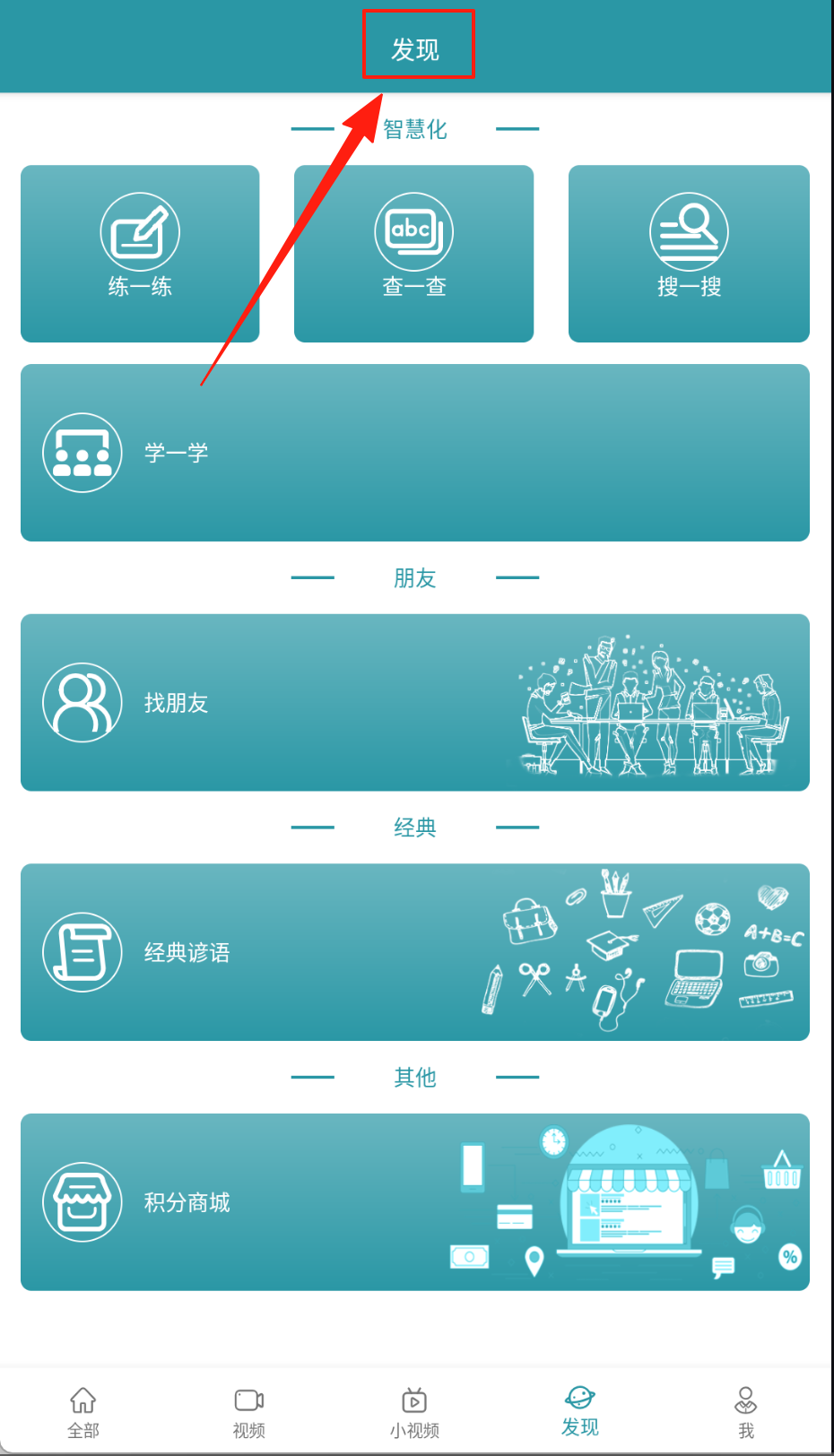Go to the 我 profile tab

745,1412
